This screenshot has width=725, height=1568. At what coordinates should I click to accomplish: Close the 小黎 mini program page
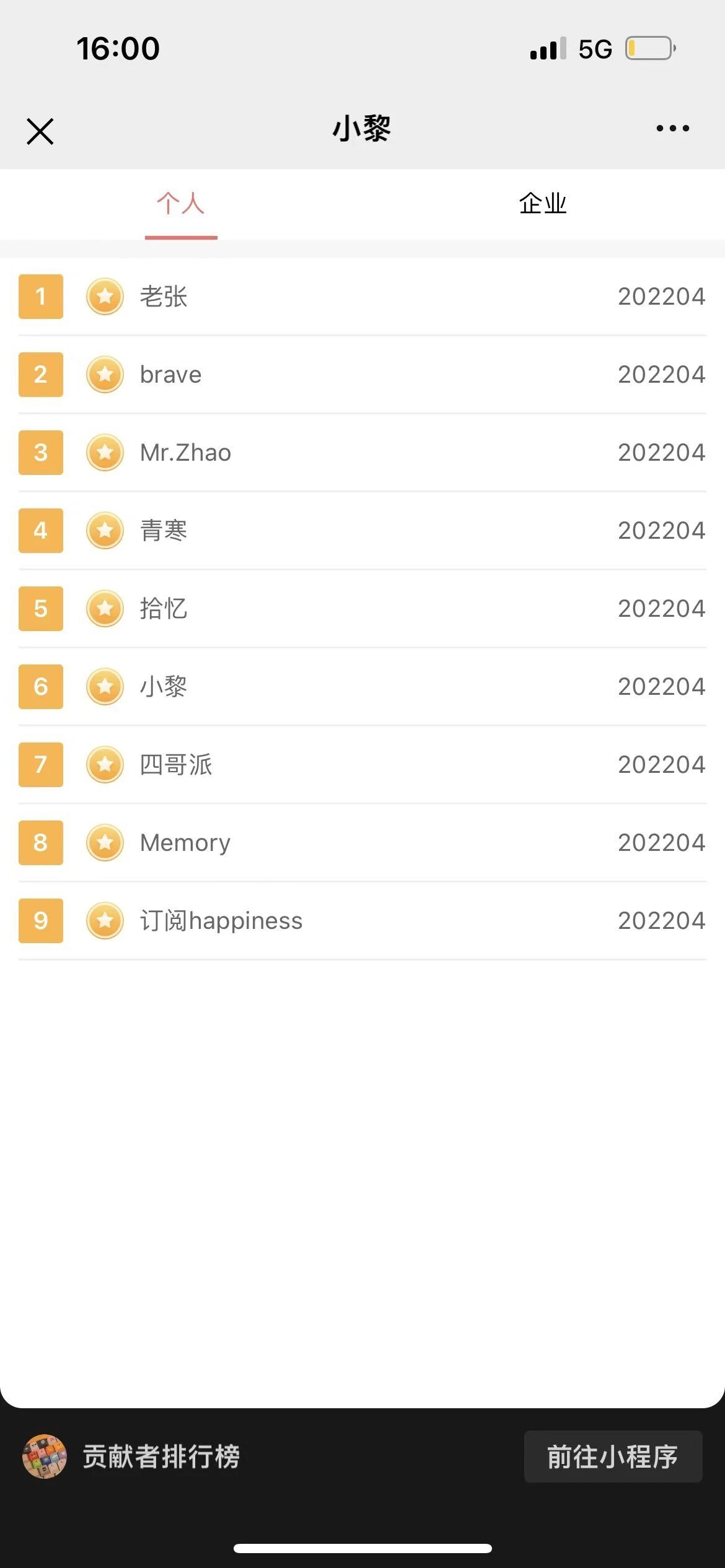tap(40, 131)
